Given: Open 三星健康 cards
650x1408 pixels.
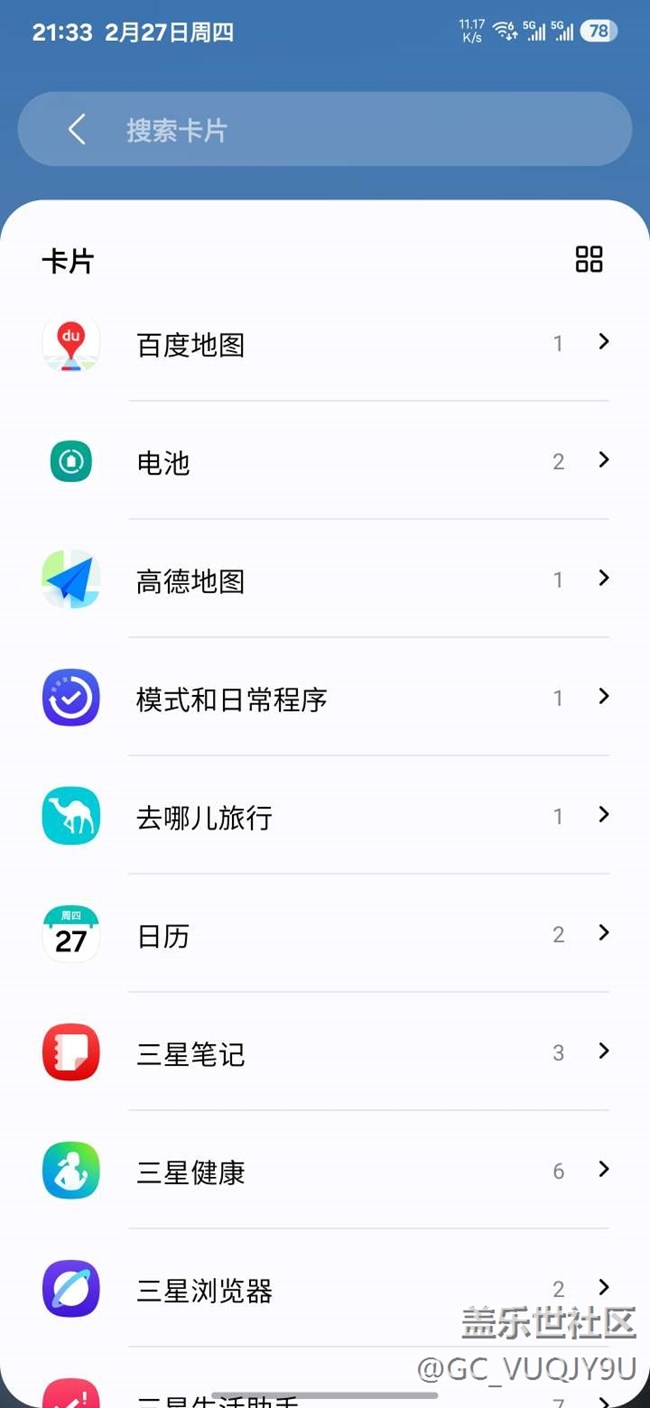Looking at the screenshot, I should pos(325,1171).
